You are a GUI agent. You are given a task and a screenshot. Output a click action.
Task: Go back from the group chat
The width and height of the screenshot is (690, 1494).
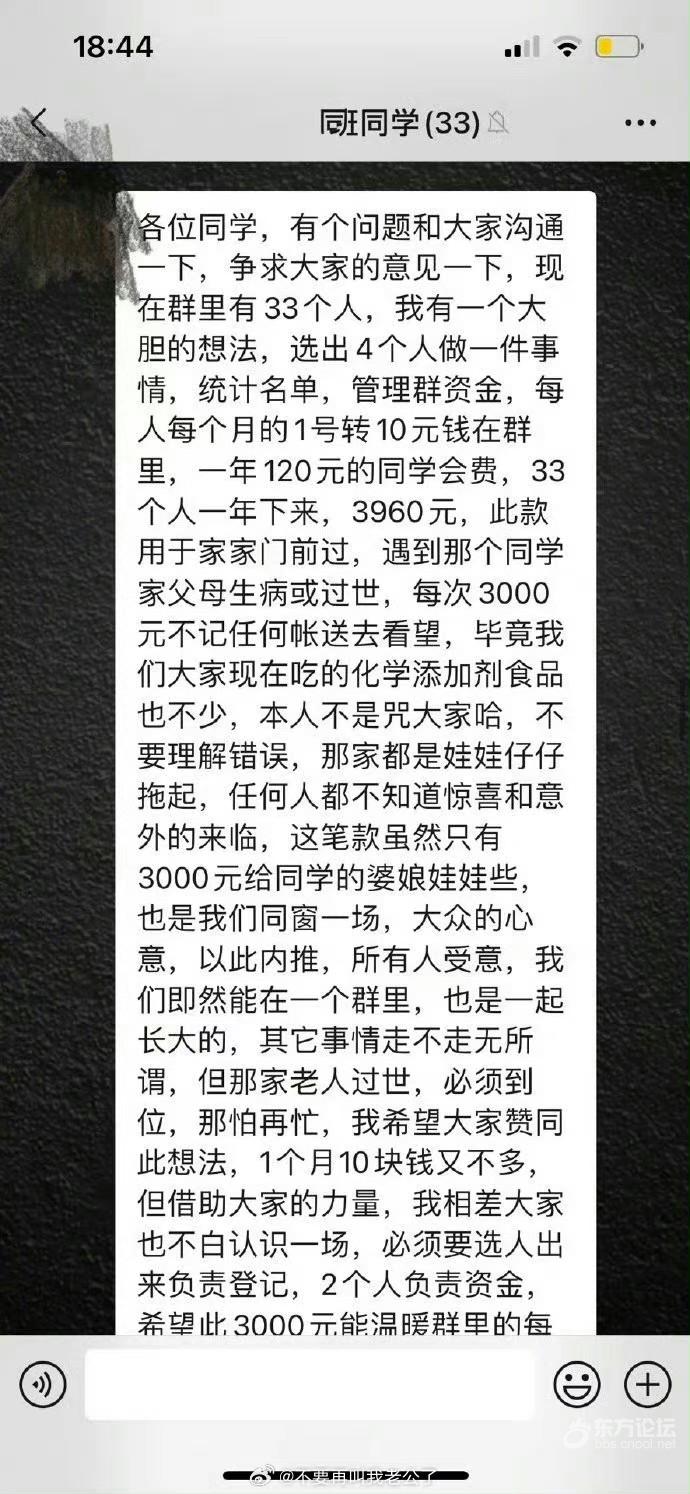(39, 123)
